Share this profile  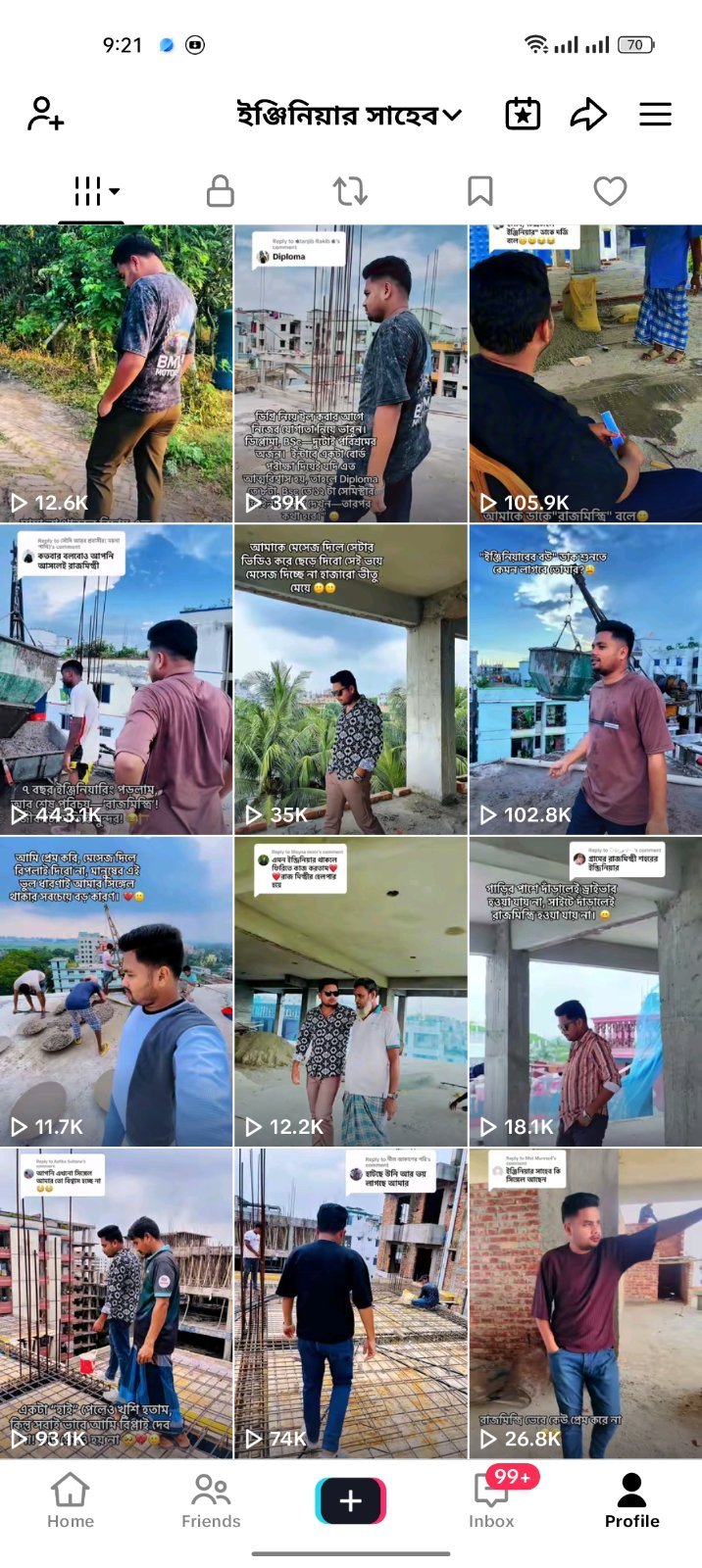tap(588, 114)
